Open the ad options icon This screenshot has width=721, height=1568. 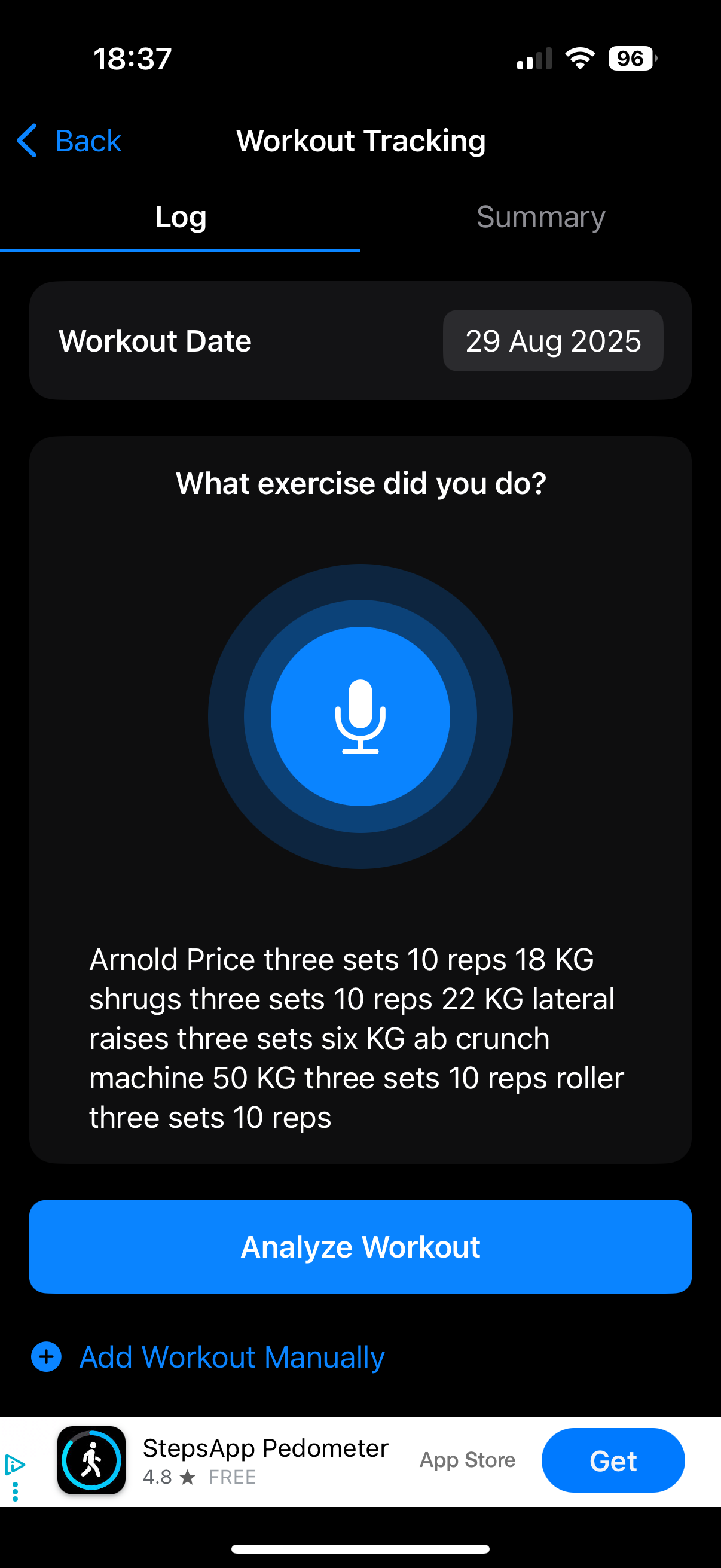click(14, 1493)
